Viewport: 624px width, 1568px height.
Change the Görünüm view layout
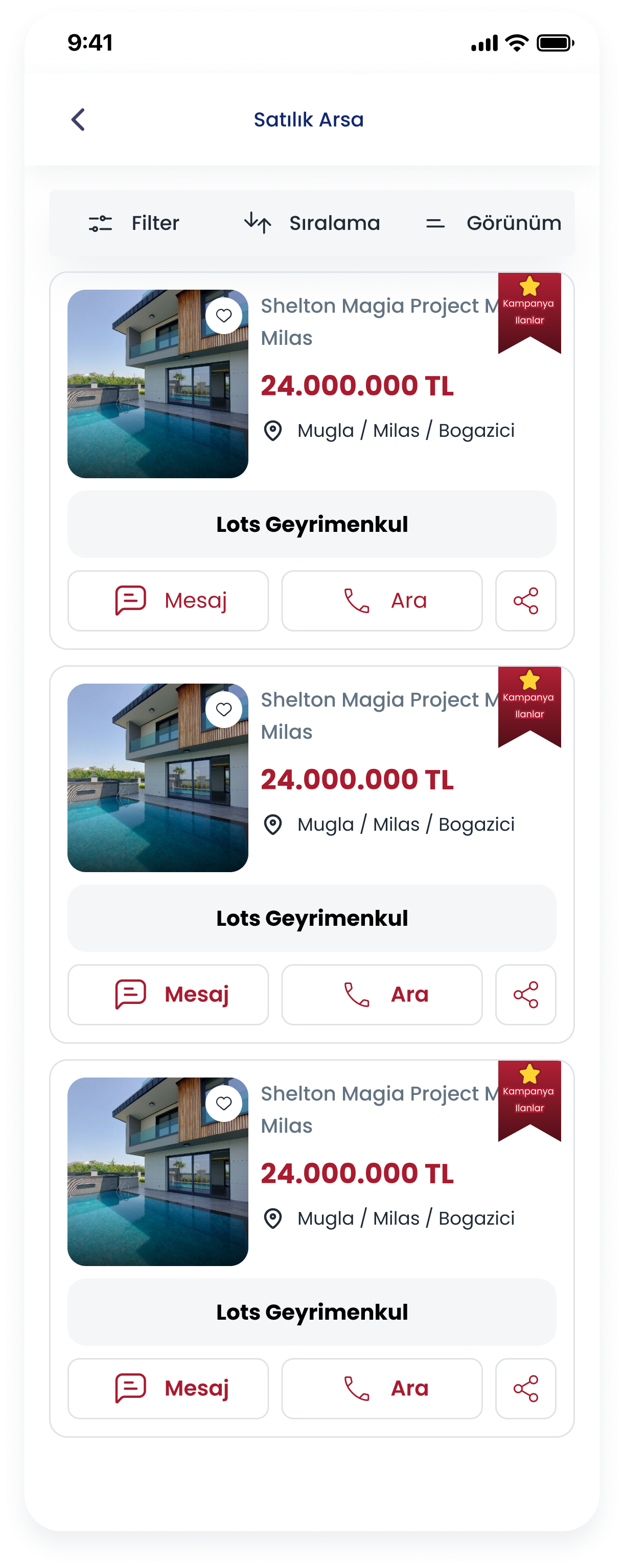click(493, 223)
